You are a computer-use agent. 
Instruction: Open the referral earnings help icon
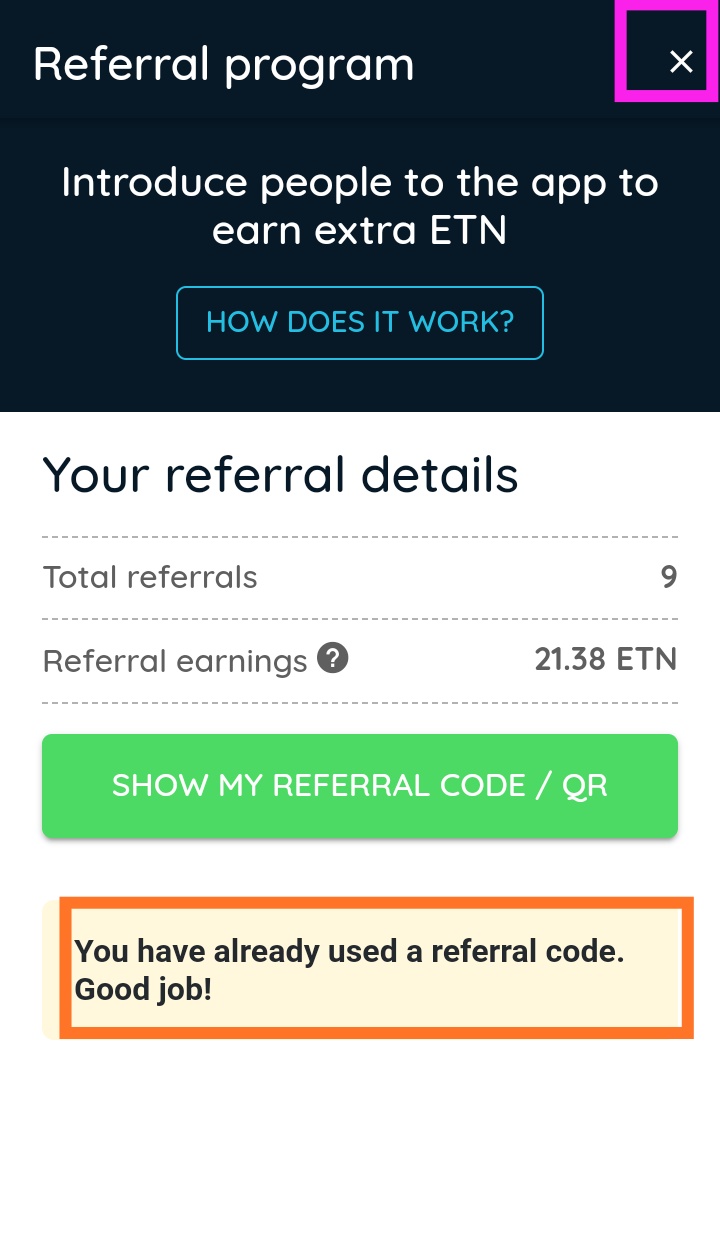point(333,659)
